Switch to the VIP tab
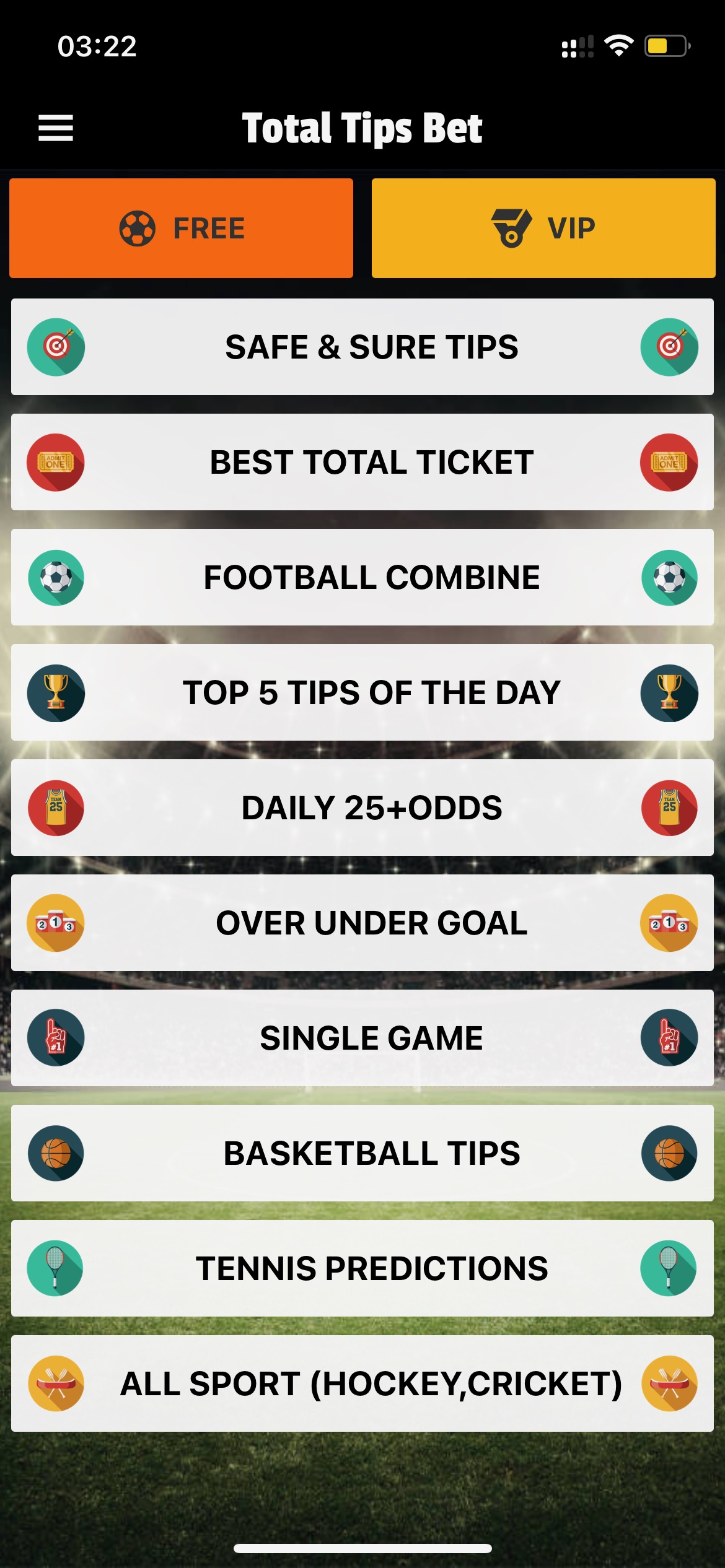The image size is (725, 1568). pyautogui.click(x=543, y=228)
